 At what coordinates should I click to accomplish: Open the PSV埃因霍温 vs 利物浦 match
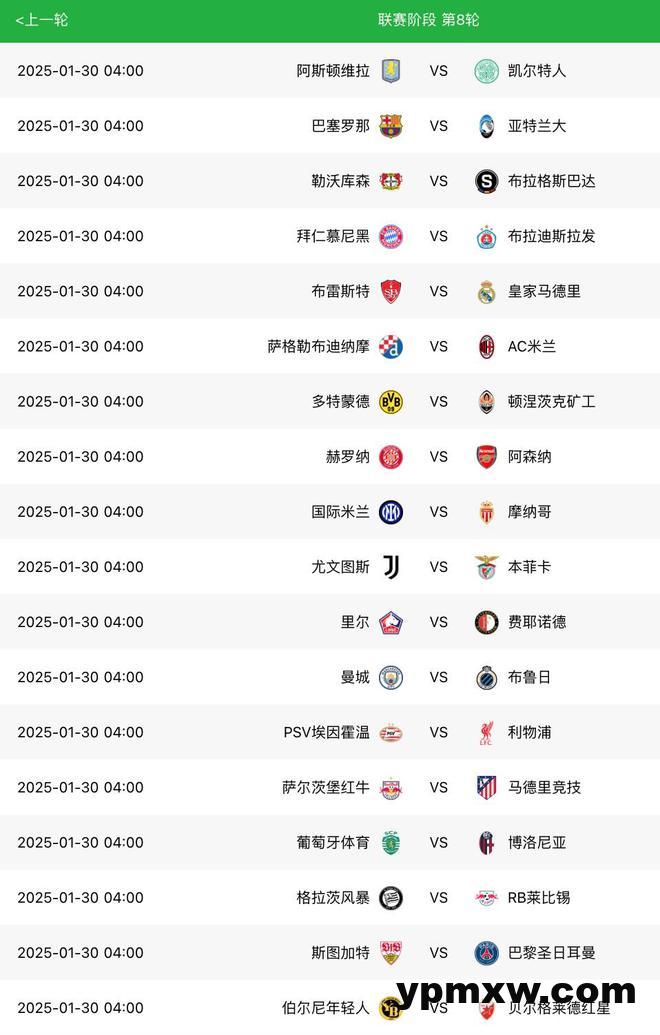(x=438, y=732)
